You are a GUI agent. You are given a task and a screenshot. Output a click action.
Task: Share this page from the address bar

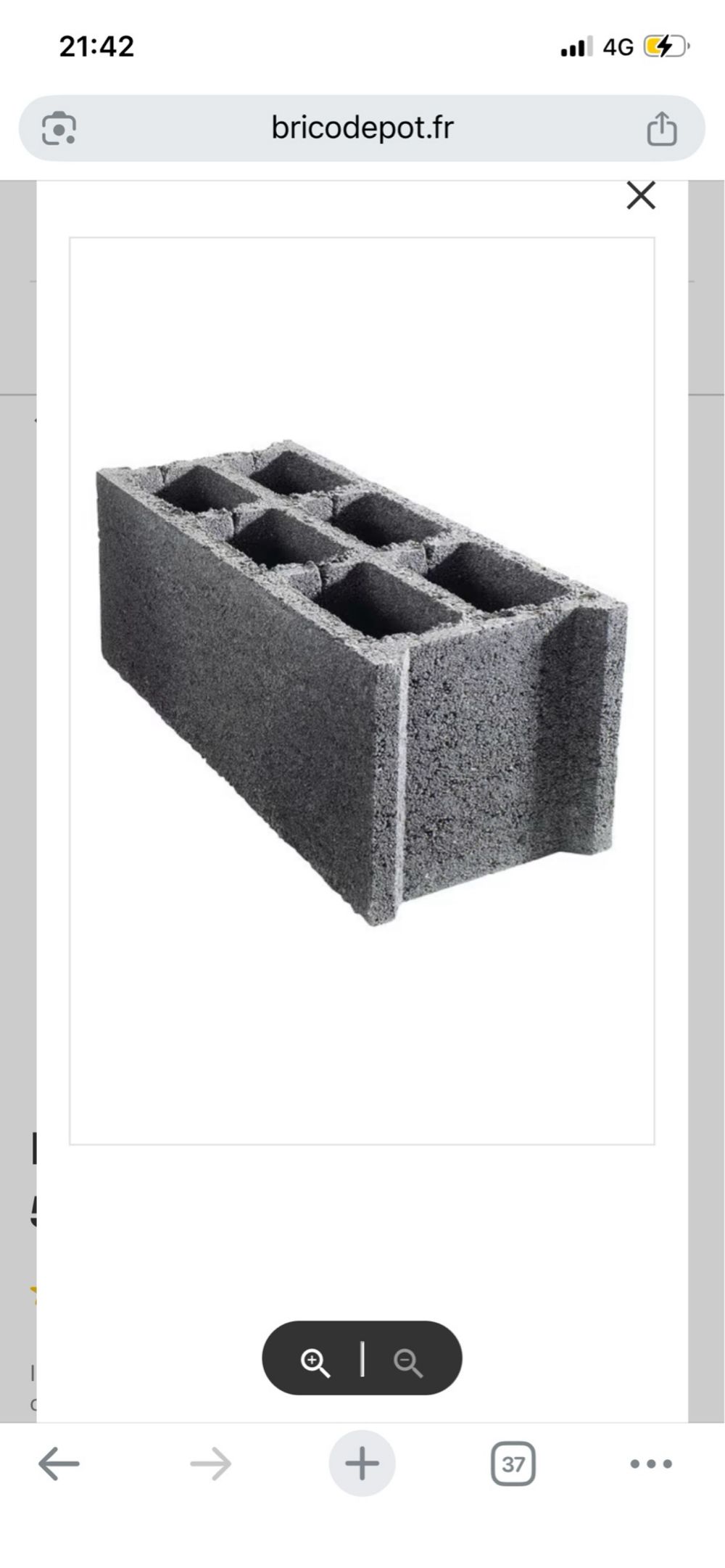pos(661,129)
